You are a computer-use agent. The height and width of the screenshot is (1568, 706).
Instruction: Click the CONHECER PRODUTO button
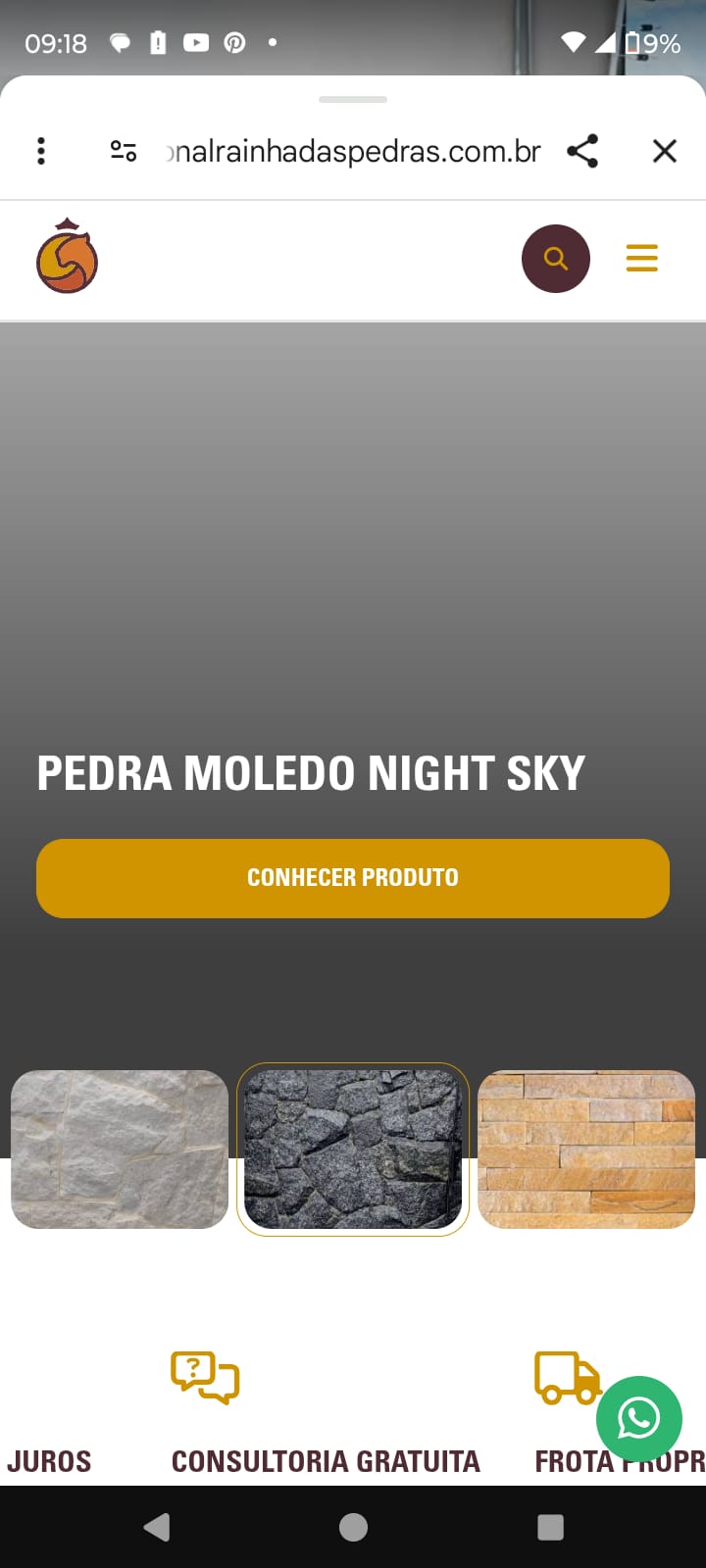353,878
